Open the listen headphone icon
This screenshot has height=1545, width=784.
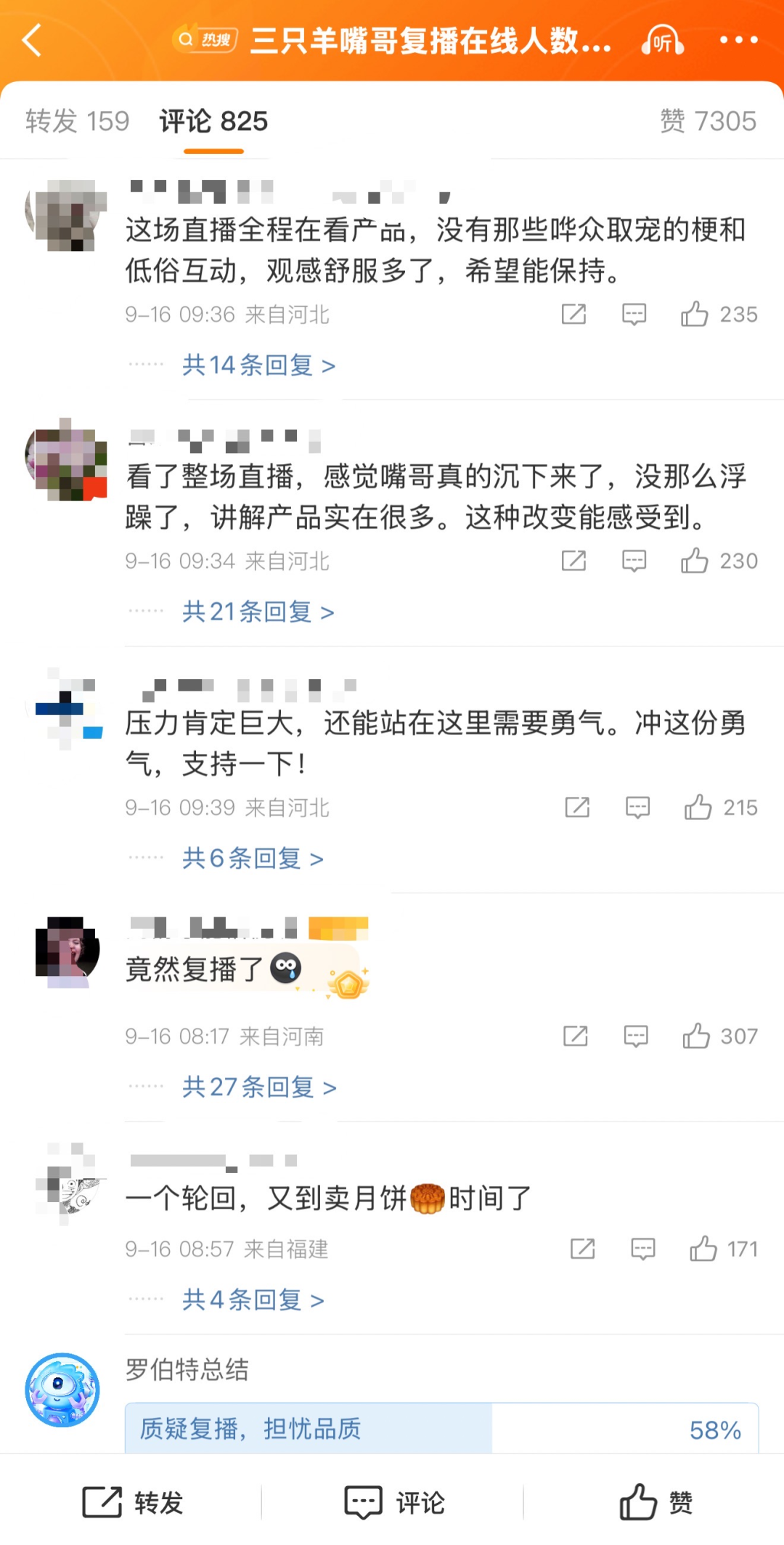662,41
